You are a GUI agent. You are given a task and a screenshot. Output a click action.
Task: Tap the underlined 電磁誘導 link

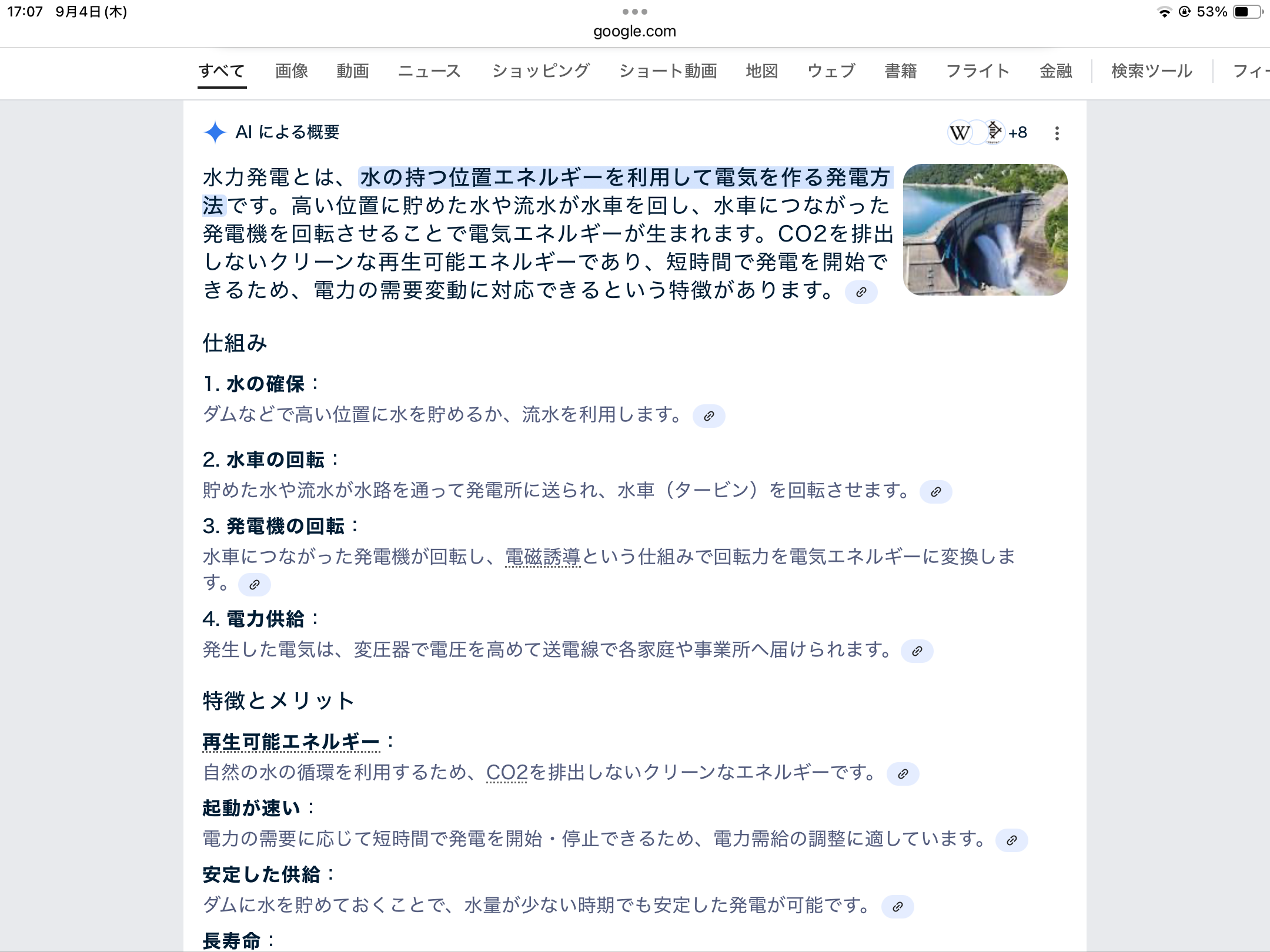(x=543, y=557)
